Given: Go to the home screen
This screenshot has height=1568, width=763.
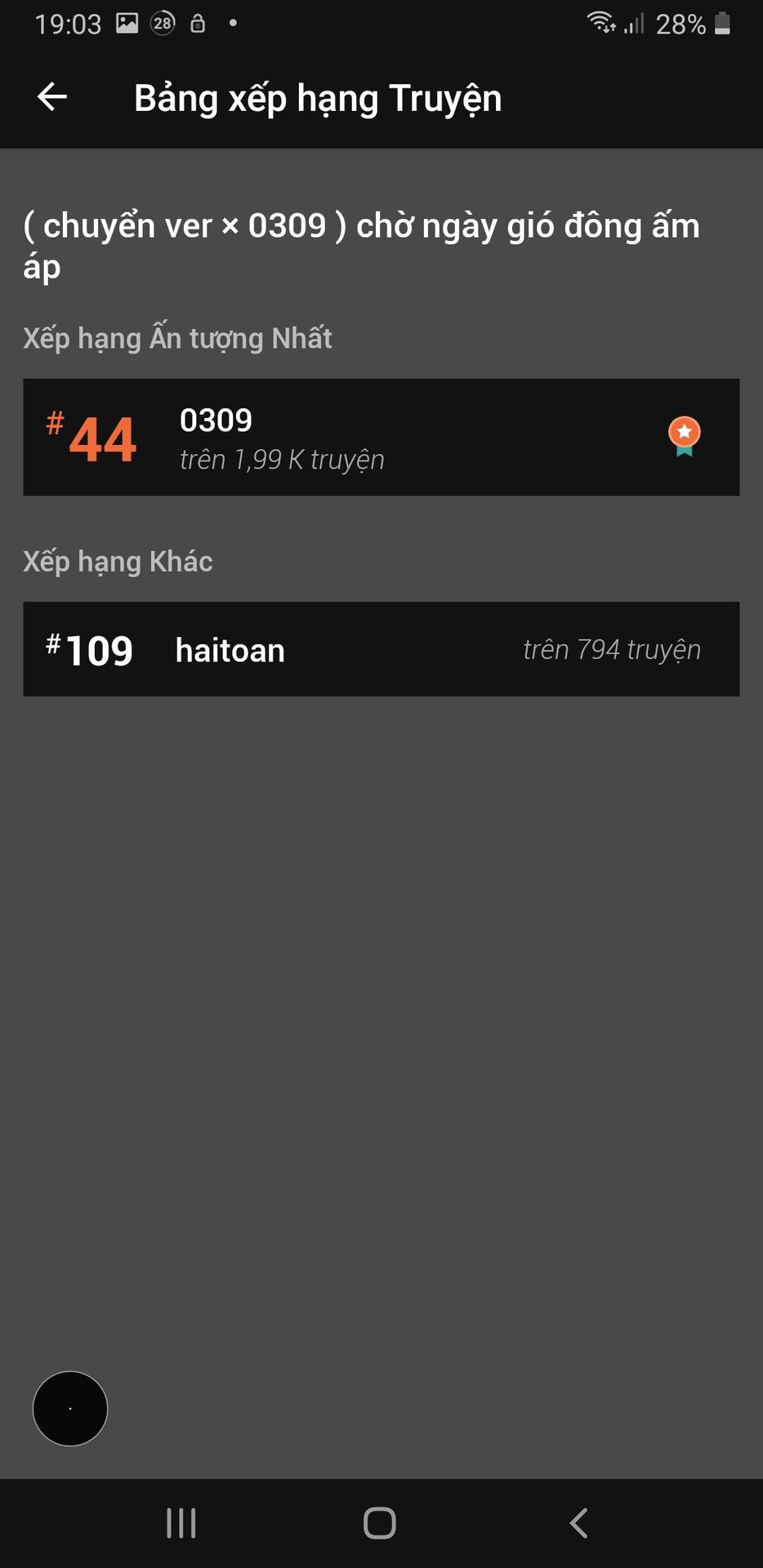Looking at the screenshot, I should point(380,1523).
